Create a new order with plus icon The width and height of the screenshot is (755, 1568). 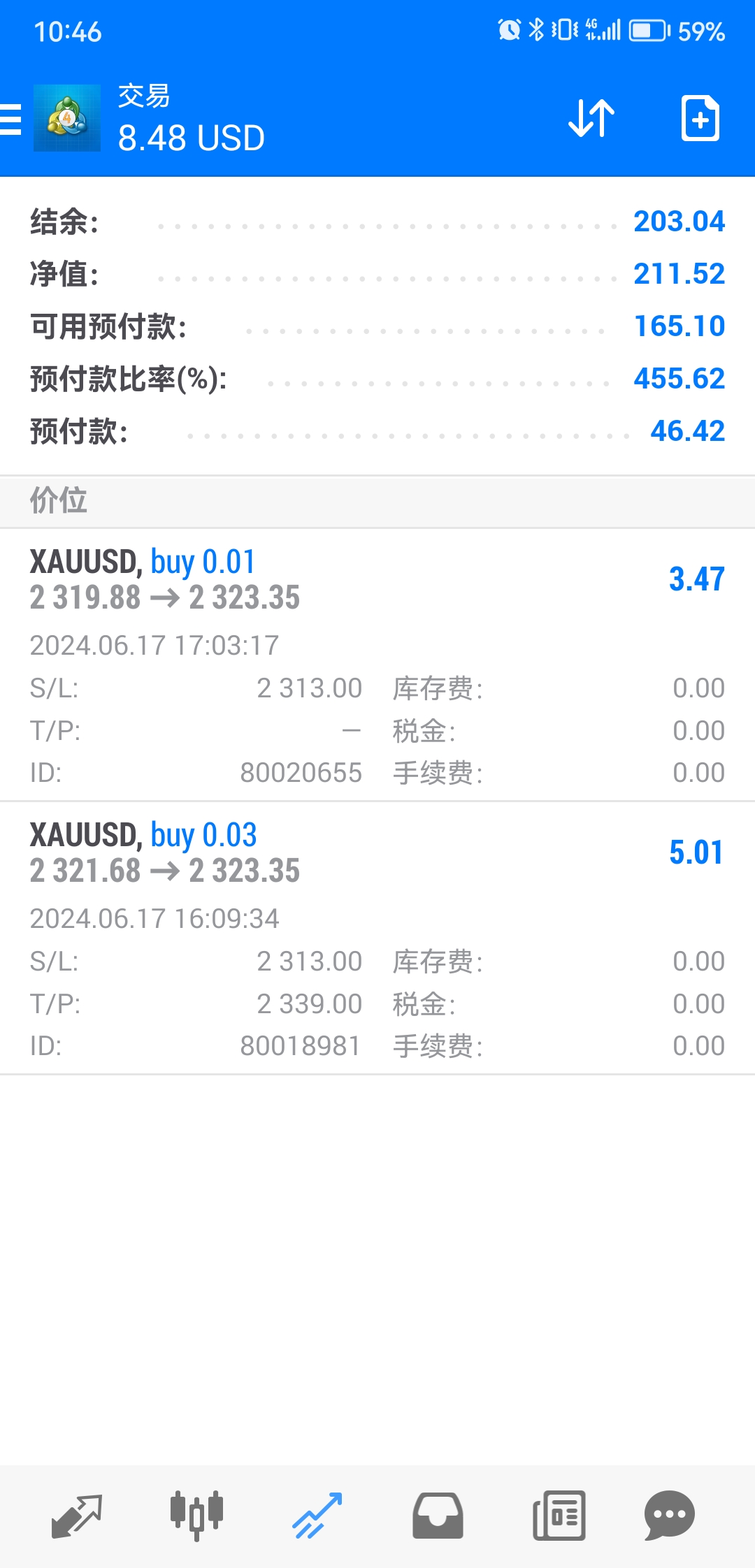(x=700, y=118)
